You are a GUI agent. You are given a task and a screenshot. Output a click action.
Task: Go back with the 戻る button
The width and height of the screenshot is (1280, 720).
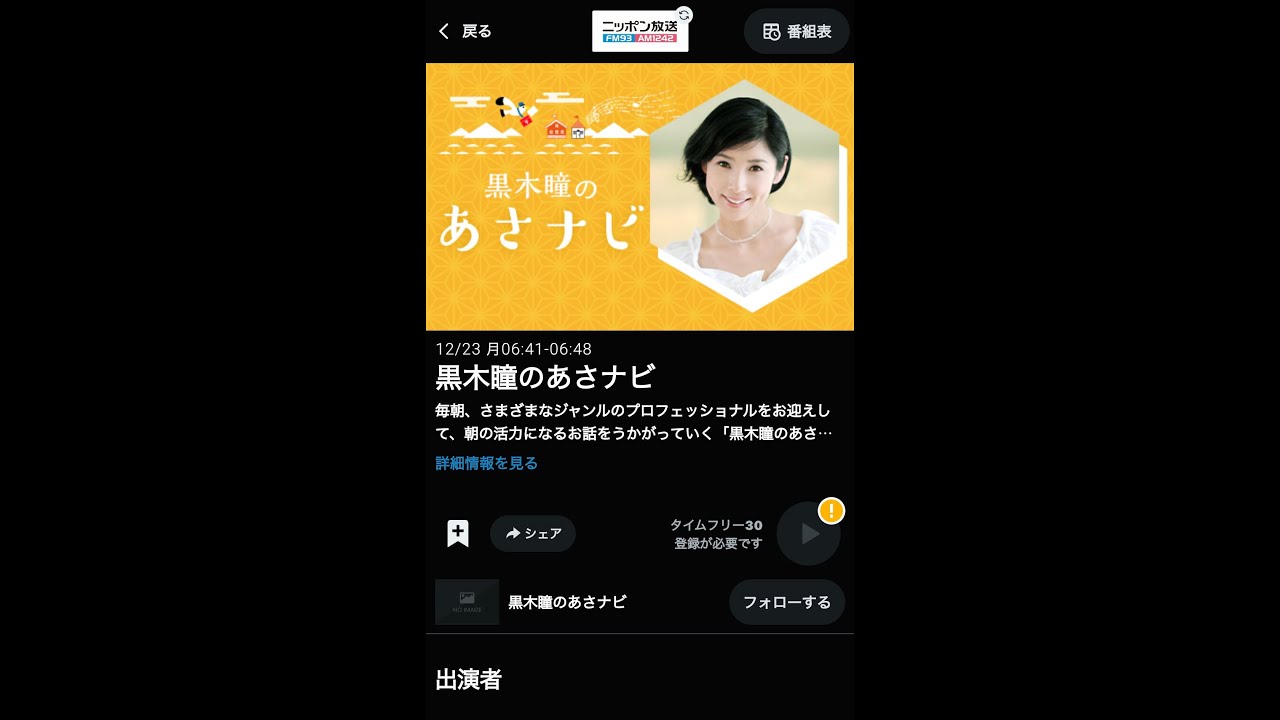click(x=465, y=31)
